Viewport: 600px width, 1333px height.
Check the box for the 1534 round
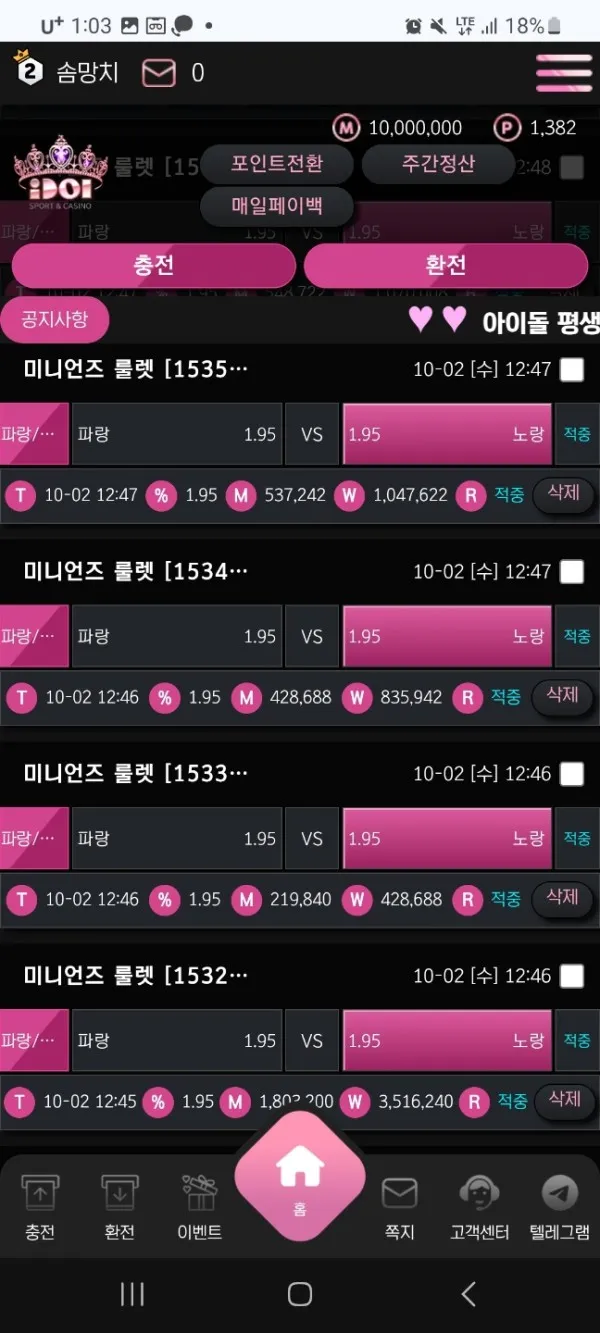pyautogui.click(x=571, y=572)
